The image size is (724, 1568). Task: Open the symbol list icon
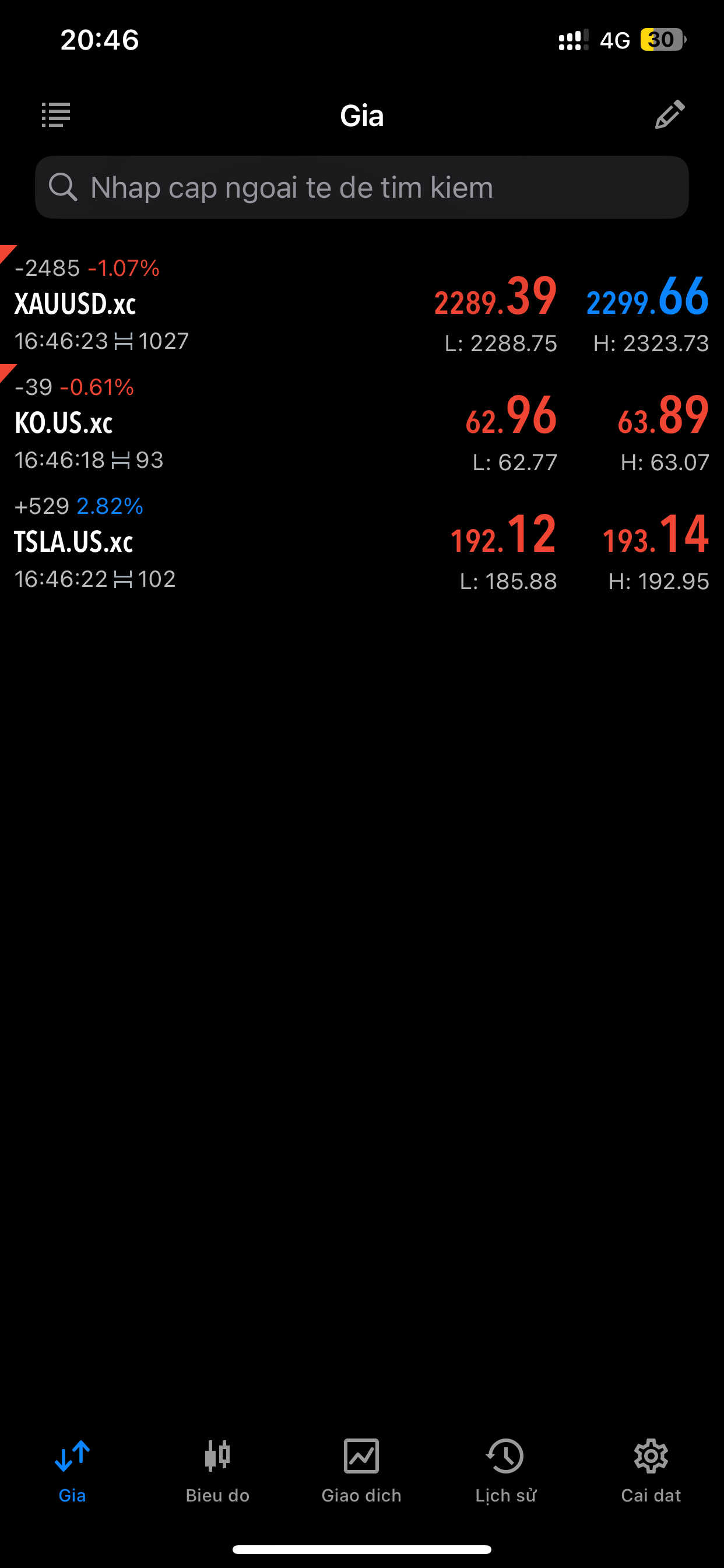tap(56, 115)
